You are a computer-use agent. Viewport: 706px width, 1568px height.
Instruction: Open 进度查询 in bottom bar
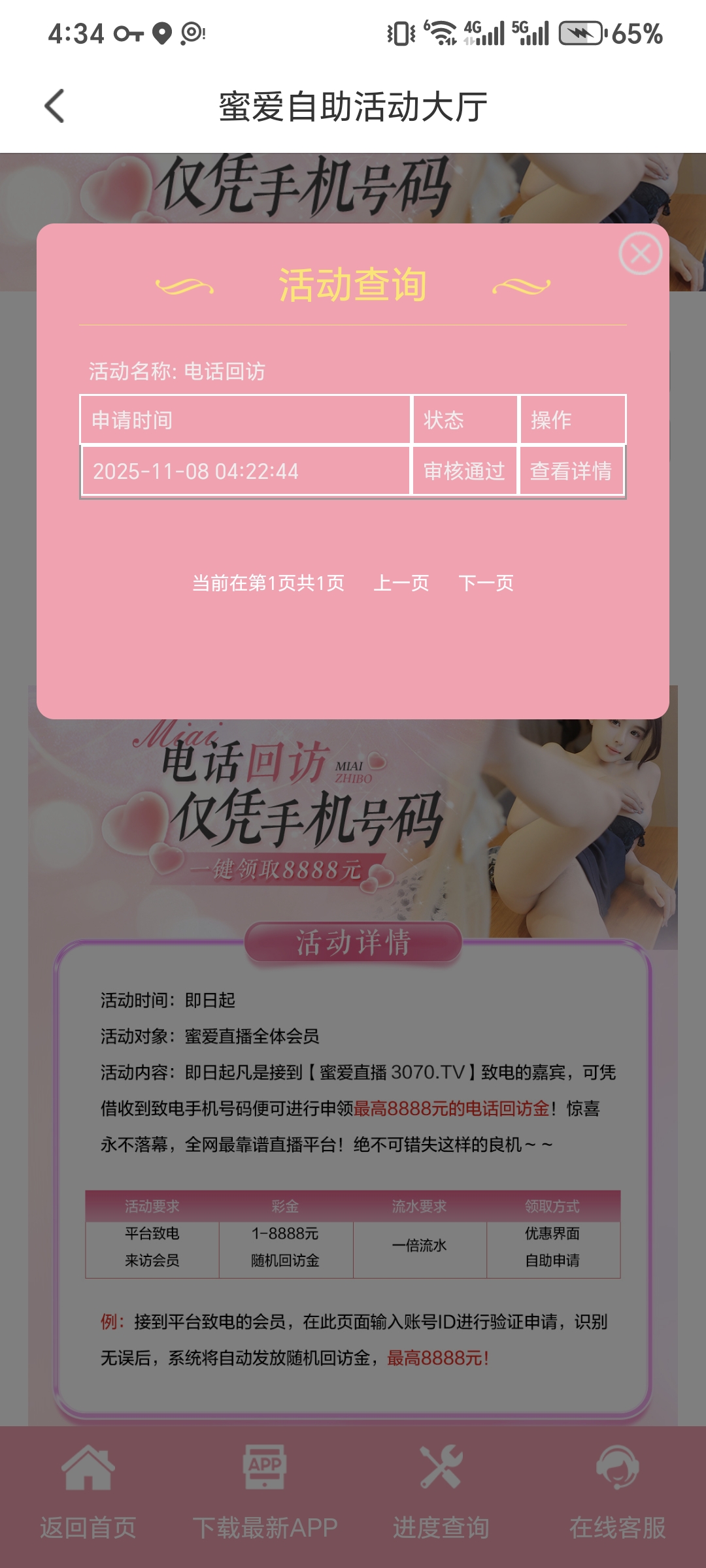(441, 1496)
